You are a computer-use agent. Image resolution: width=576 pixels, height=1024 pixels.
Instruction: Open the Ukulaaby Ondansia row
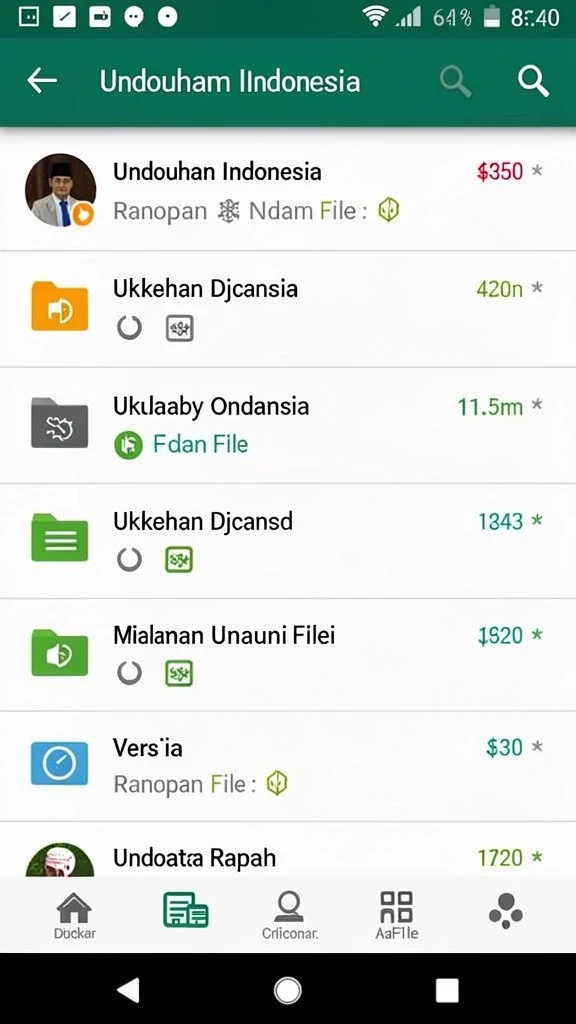288,426
